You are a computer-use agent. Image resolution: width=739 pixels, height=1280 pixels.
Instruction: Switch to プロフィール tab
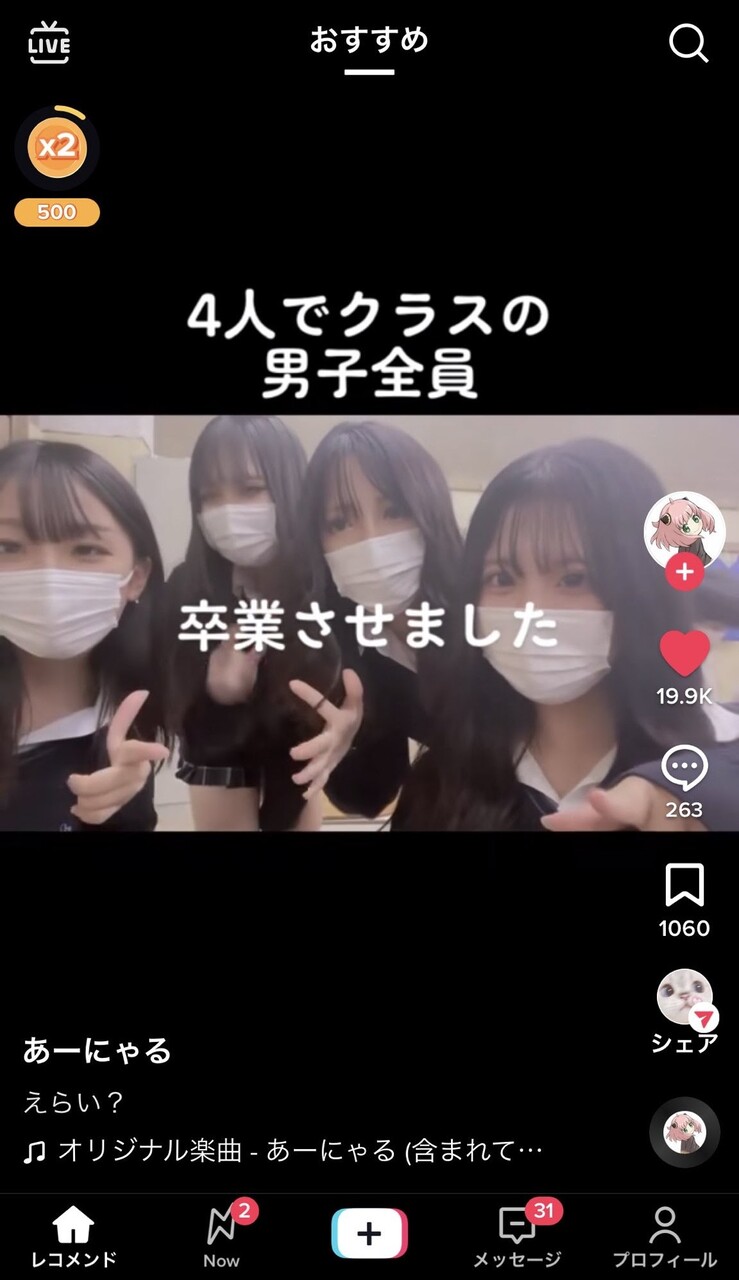[x=664, y=1237]
